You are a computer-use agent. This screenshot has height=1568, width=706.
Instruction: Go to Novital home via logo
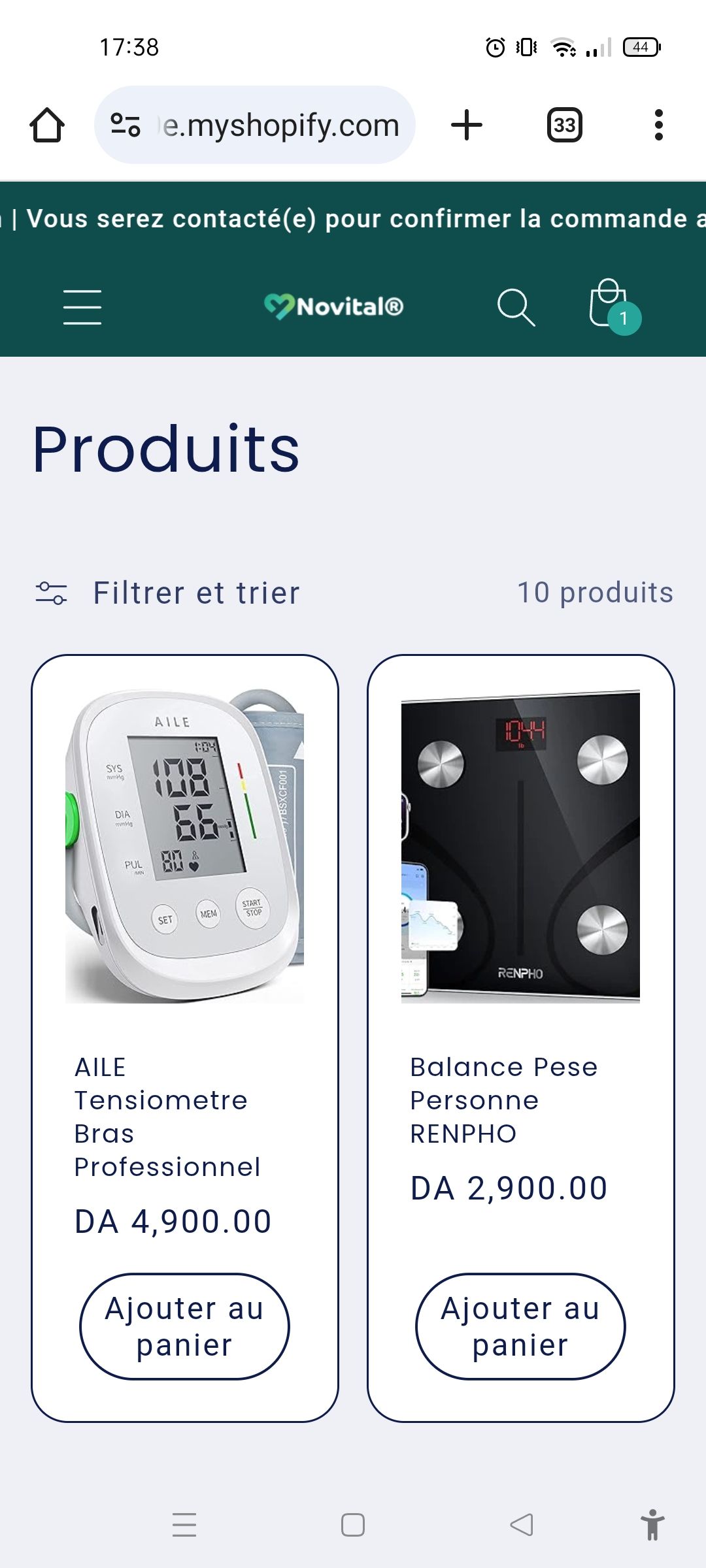click(x=334, y=306)
